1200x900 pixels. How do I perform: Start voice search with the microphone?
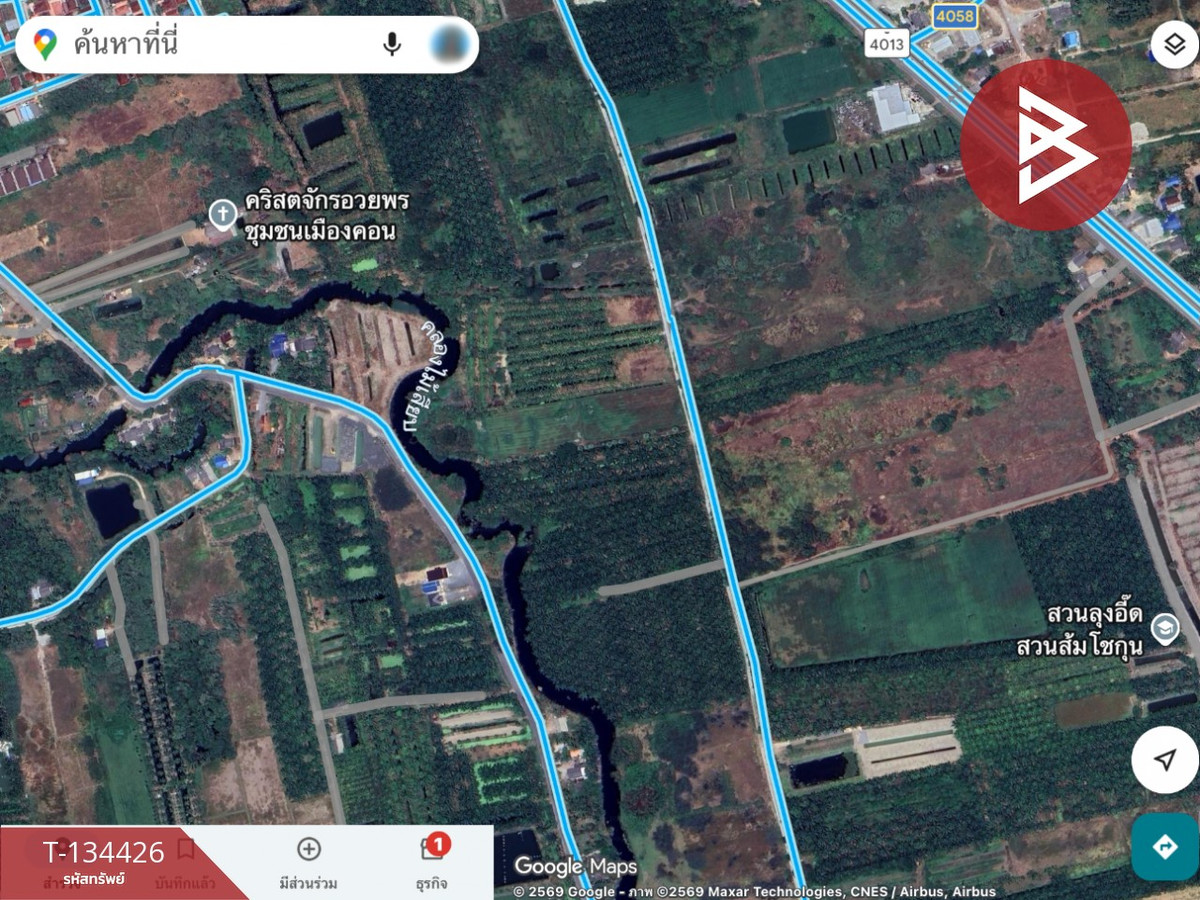[392, 44]
